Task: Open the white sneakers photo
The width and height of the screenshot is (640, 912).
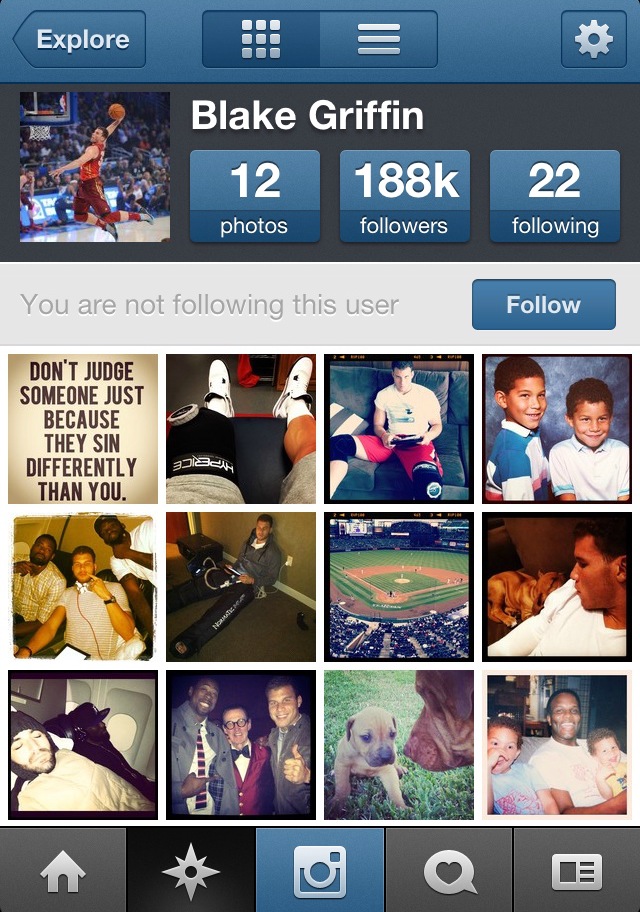Action: pos(241,429)
